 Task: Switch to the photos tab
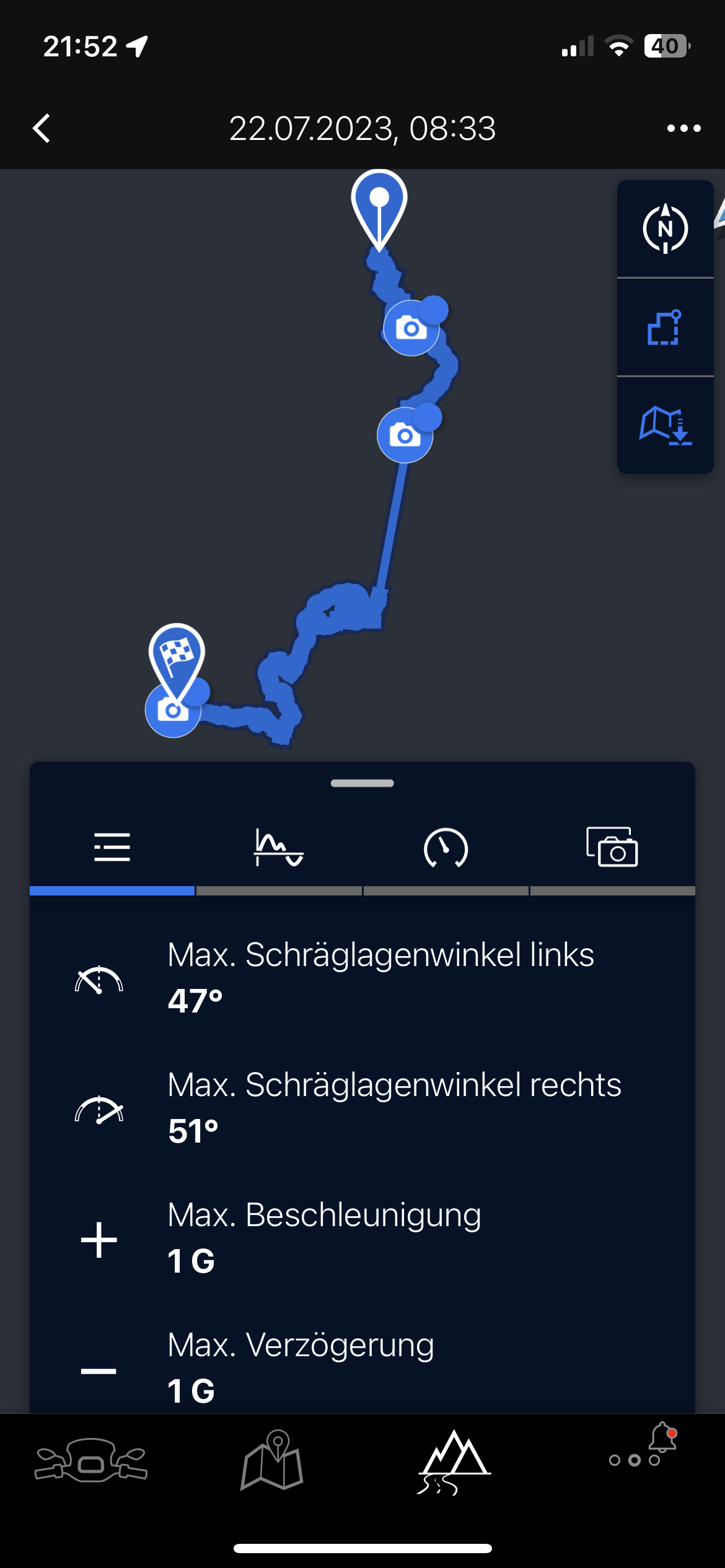(612, 847)
